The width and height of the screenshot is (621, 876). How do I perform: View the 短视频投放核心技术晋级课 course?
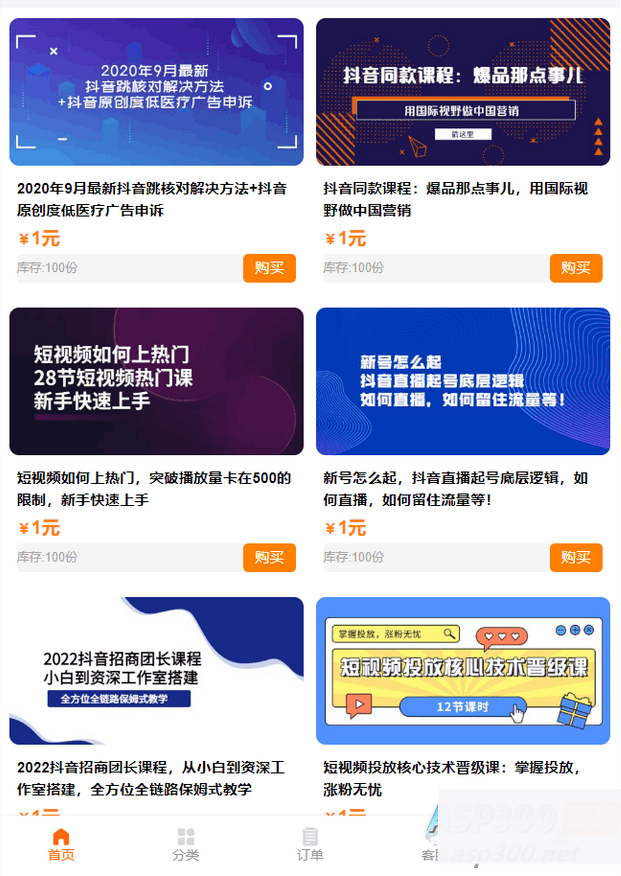click(463, 671)
